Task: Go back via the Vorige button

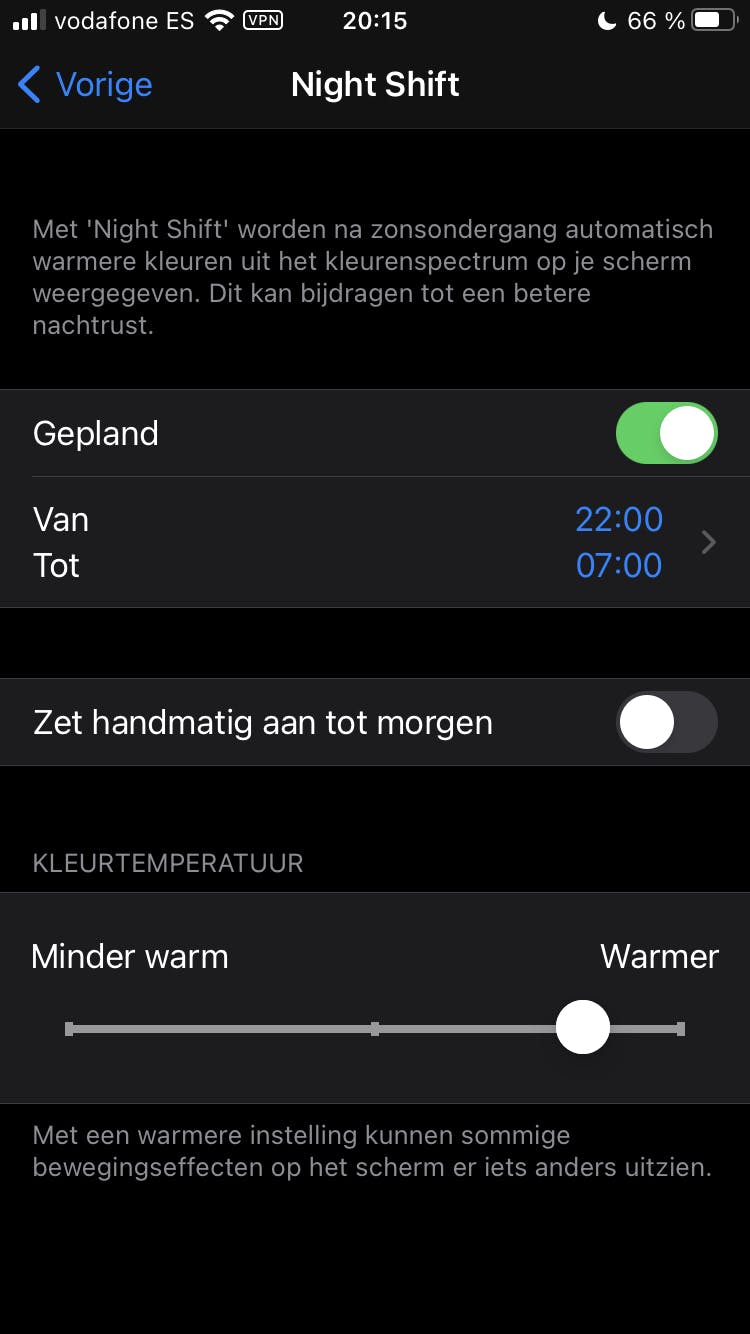Action: (x=86, y=85)
